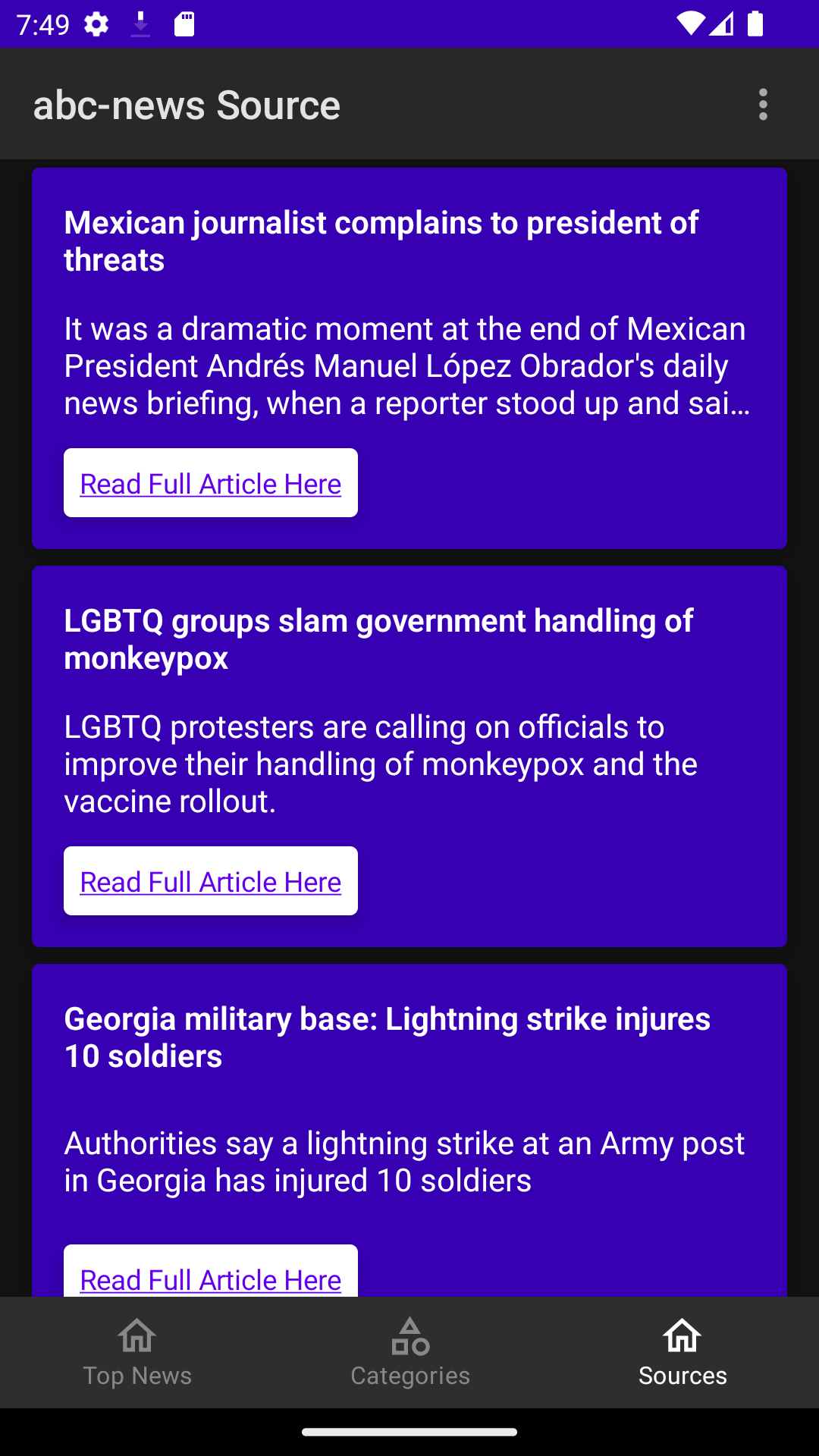Open the overflow menu
819x1456 pixels.
coord(763,105)
